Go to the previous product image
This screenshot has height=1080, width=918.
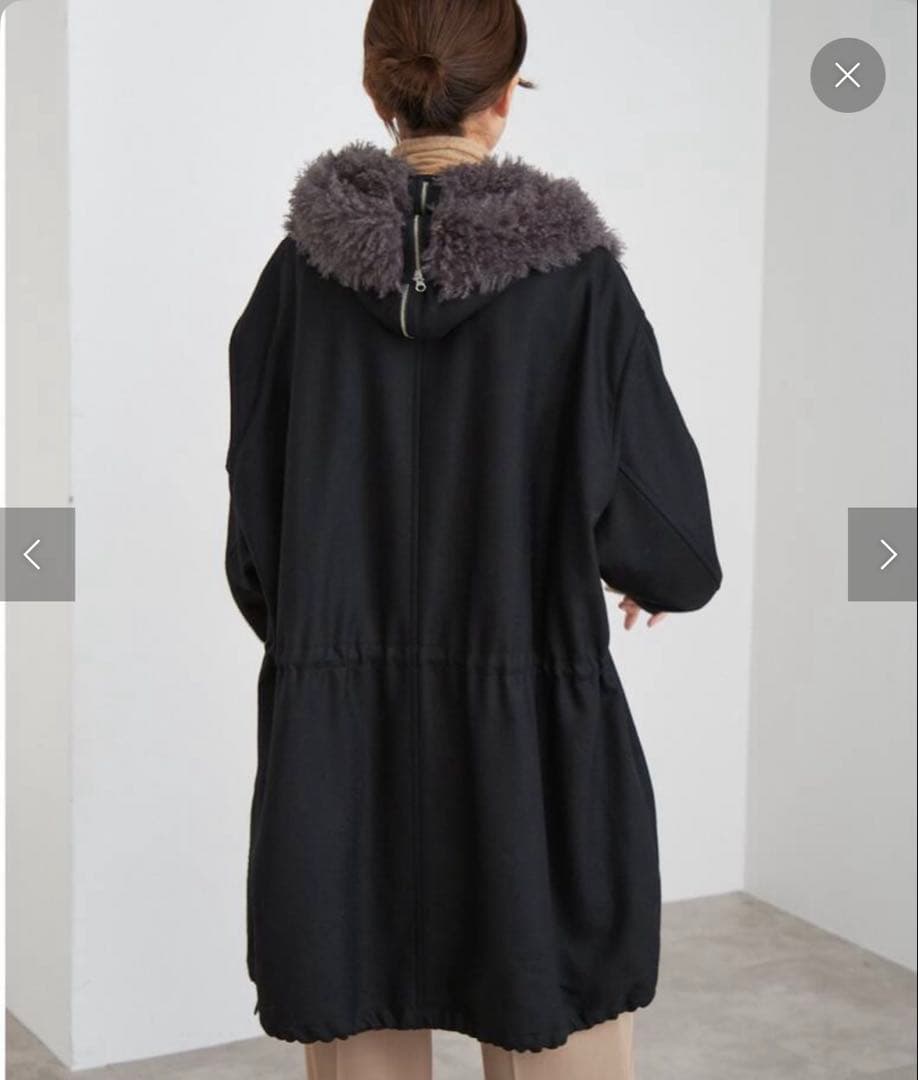pyautogui.click(x=35, y=554)
